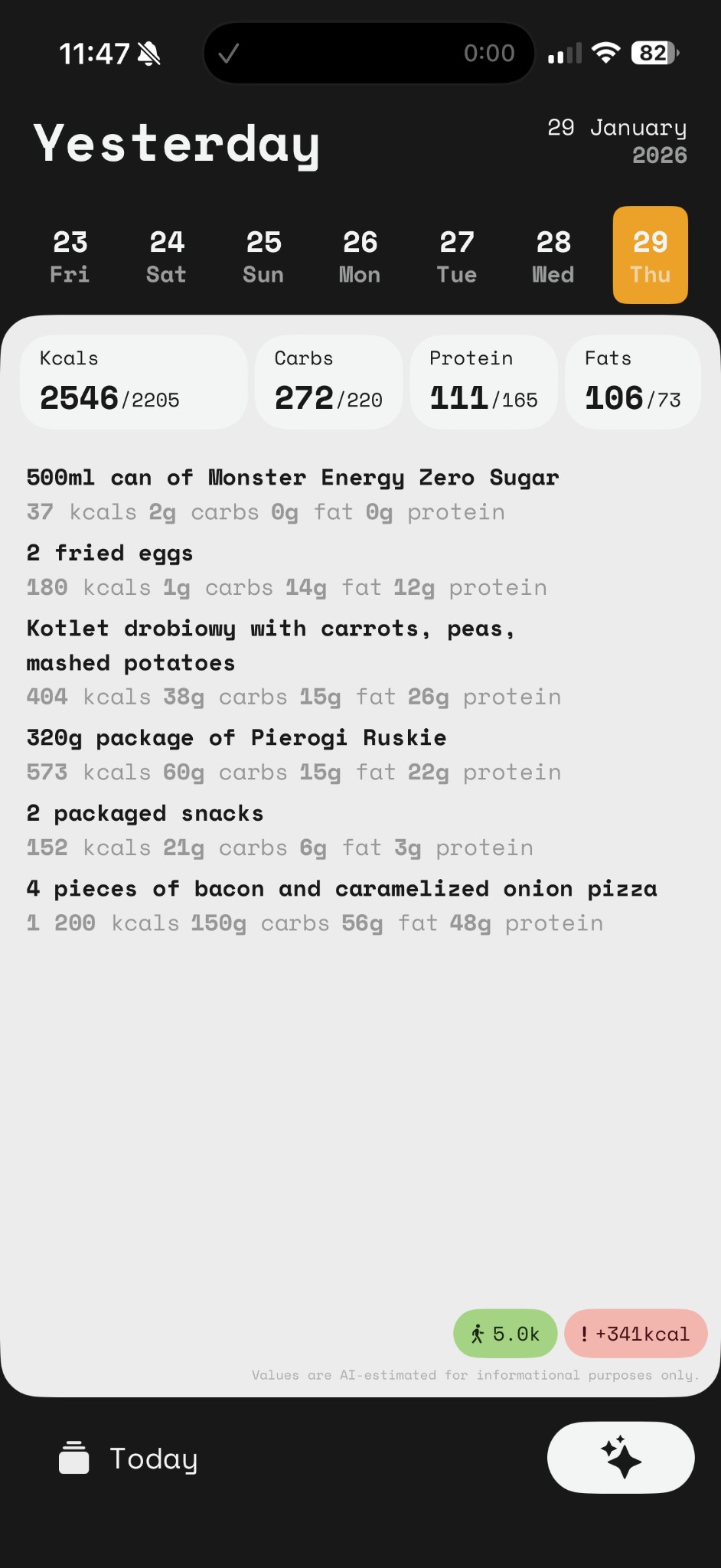View the Kotlet drobiowy meal details

tap(293, 662)
